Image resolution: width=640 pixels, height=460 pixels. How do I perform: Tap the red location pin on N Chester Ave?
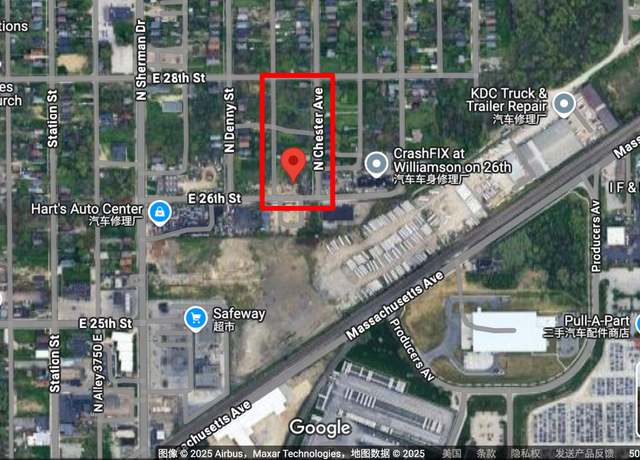point(293,163)
